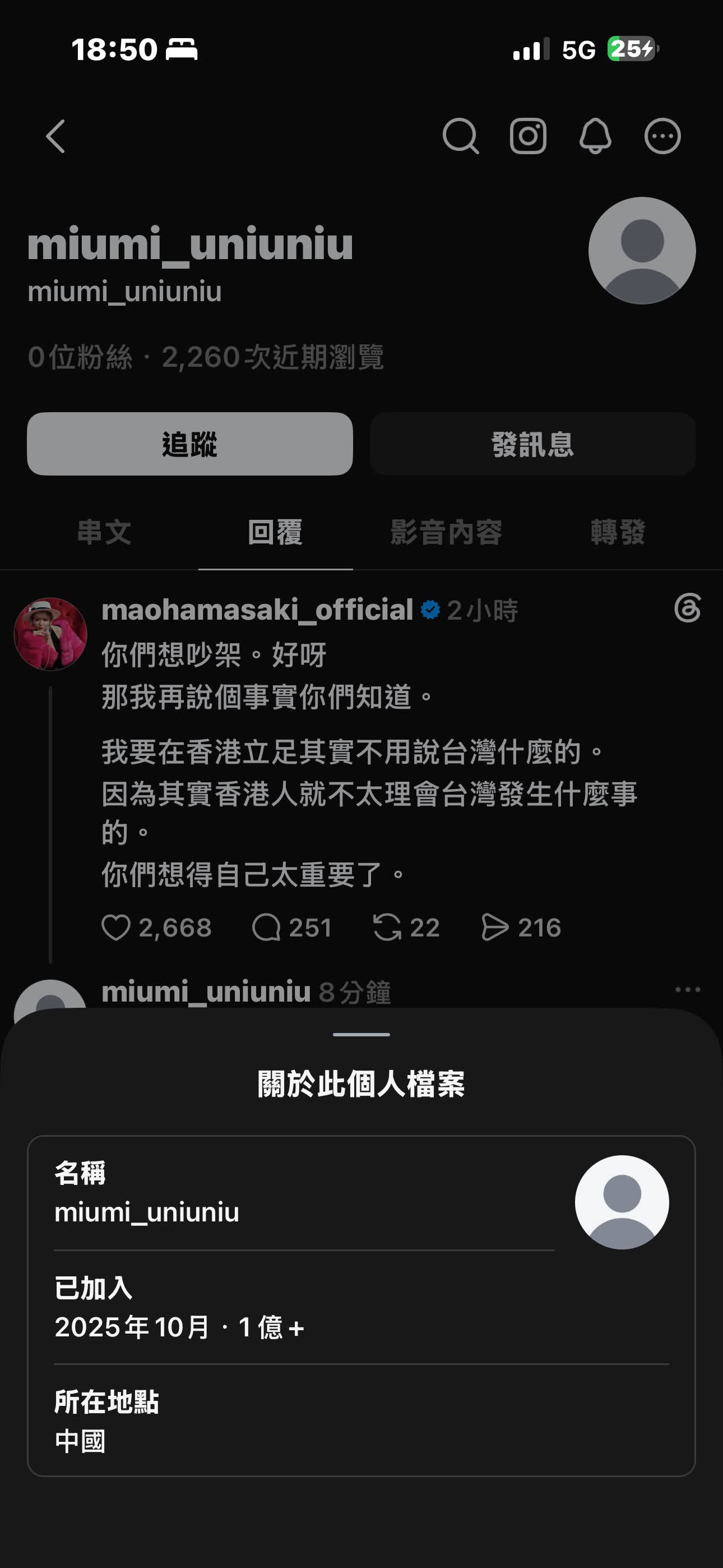Open the linked Instagram profile icon
This screenshot has width=723, height=1568.
point(527,136)
